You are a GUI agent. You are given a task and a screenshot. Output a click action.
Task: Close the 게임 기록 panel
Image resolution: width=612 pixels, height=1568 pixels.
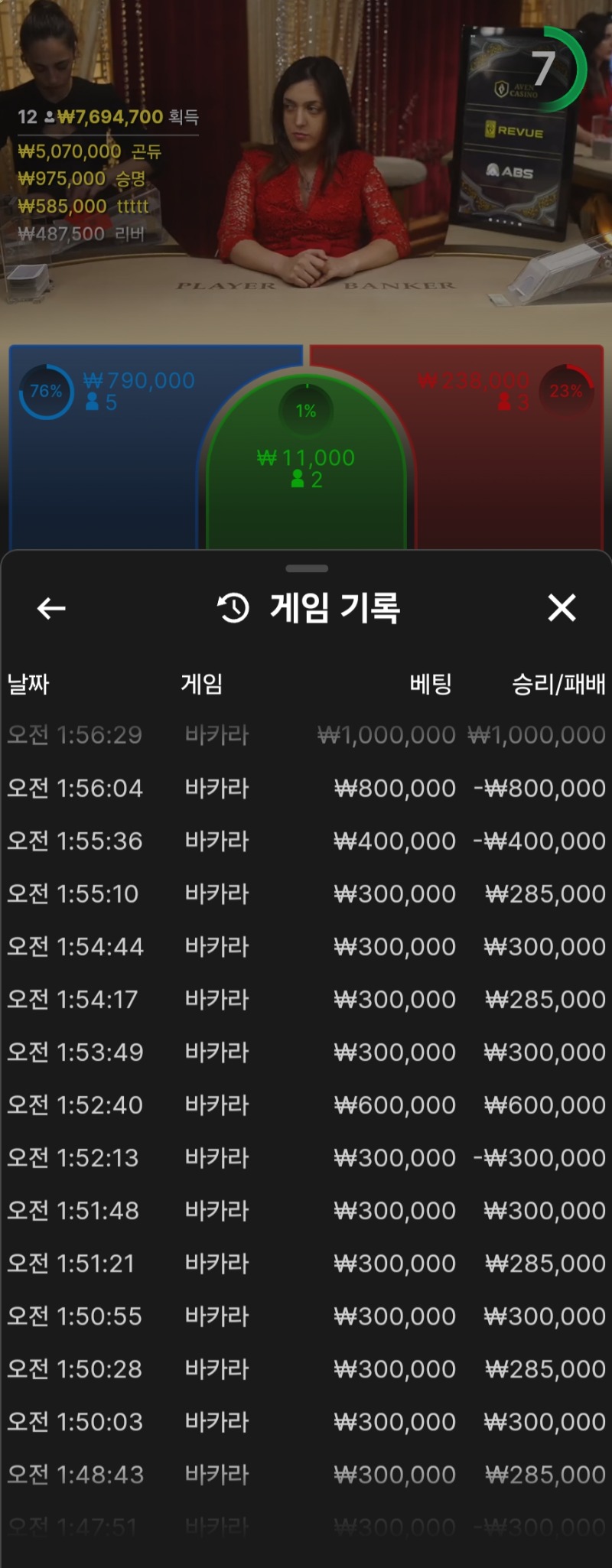pyautogui.click(x=562, y=608)
